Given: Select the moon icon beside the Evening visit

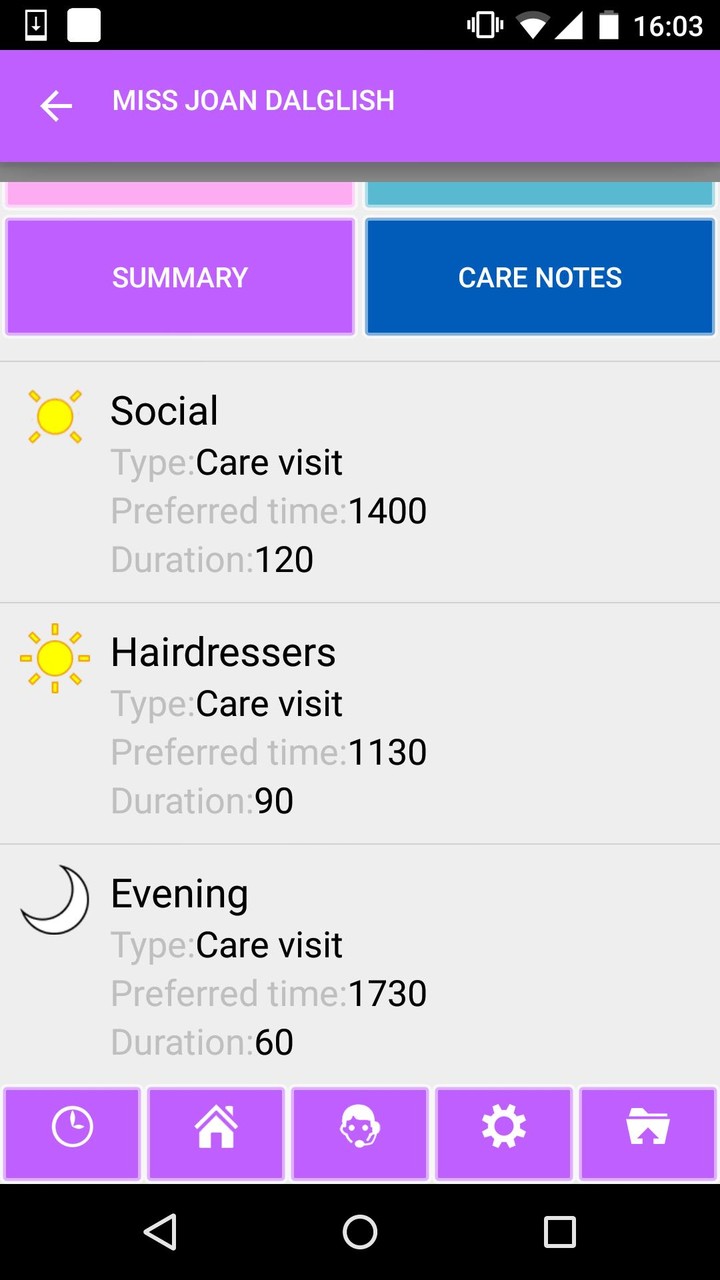Looking at the screenshot, I should [55, 900].
